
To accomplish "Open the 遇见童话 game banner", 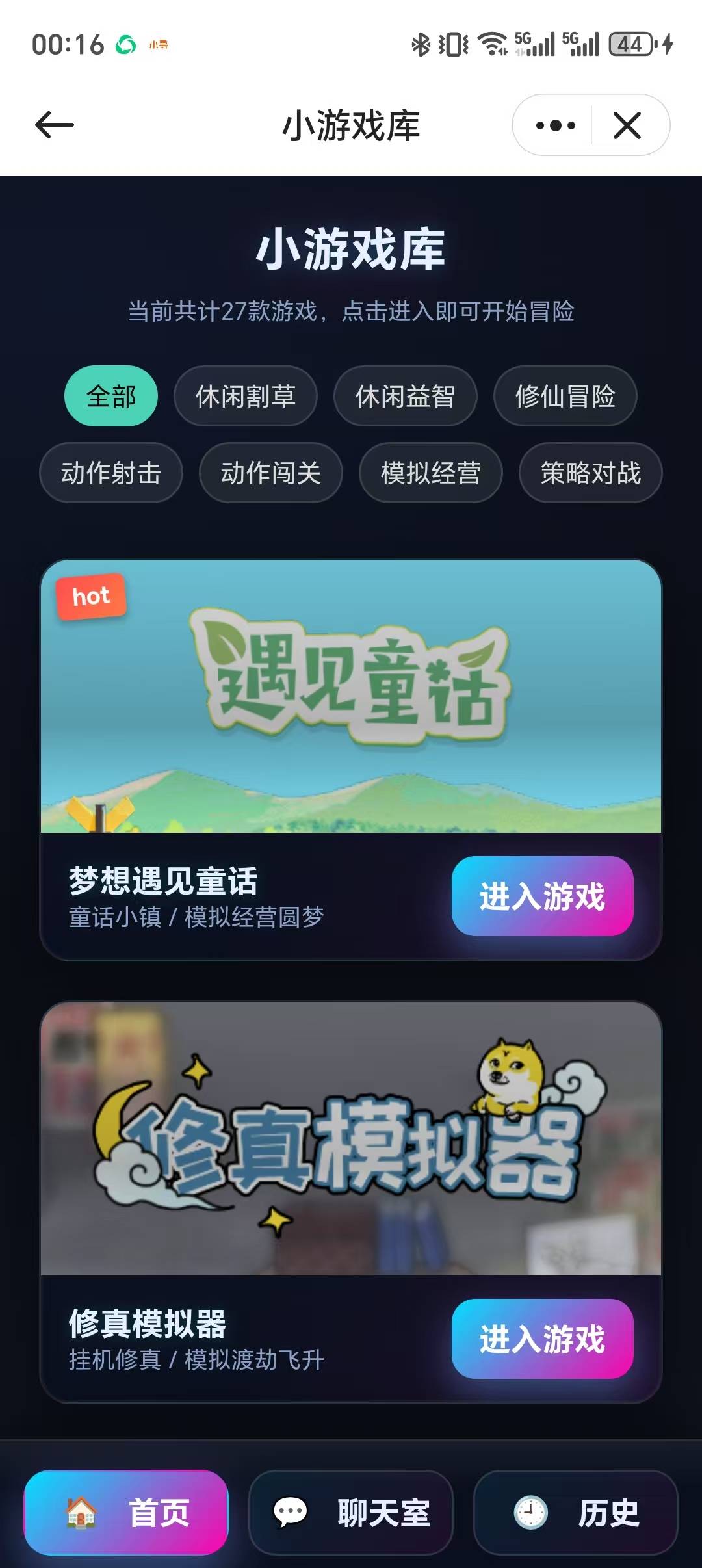I will click(x=351, y=696).
